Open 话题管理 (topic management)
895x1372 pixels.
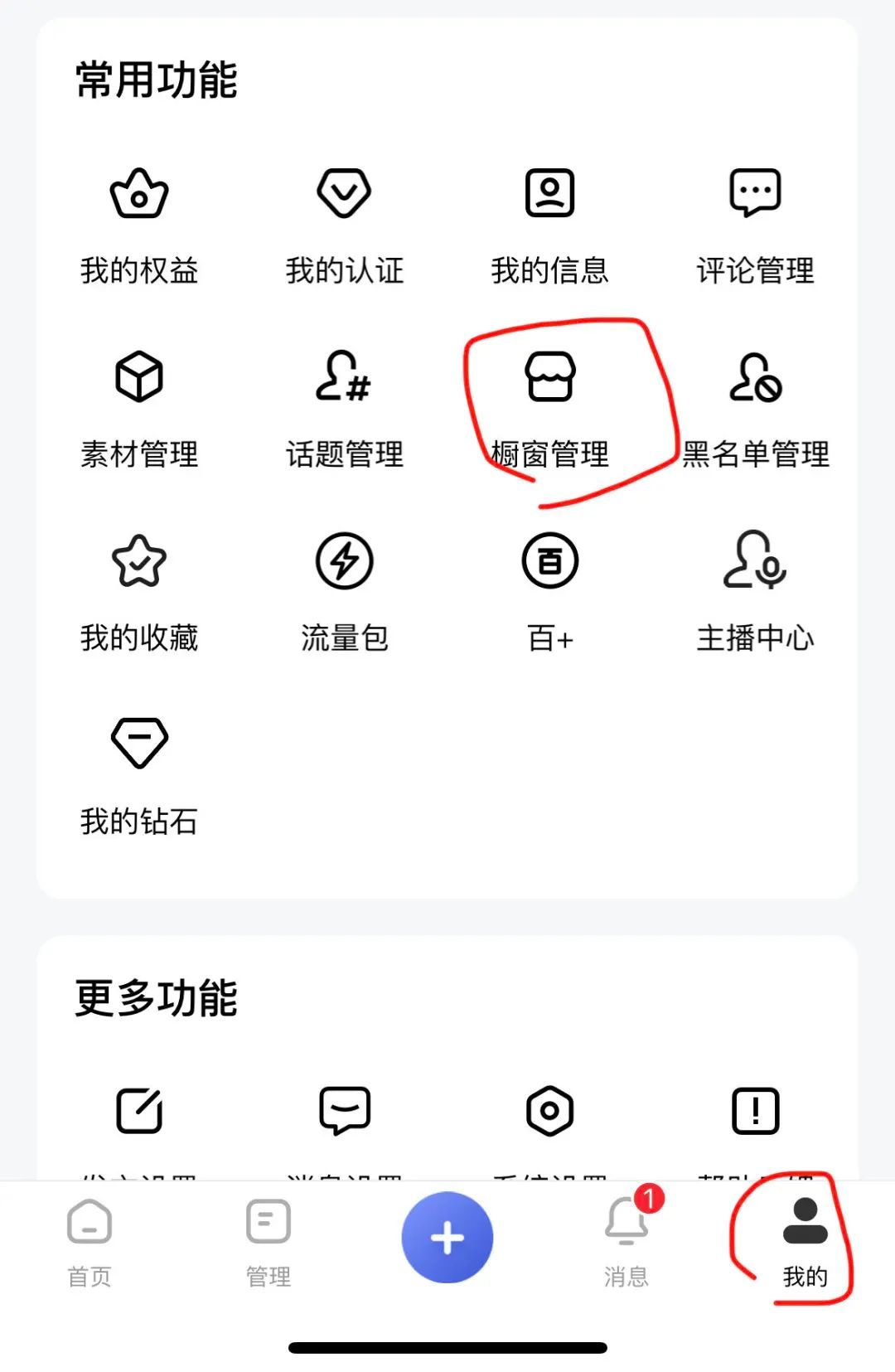pyautogui.click(x=344, y=408)
